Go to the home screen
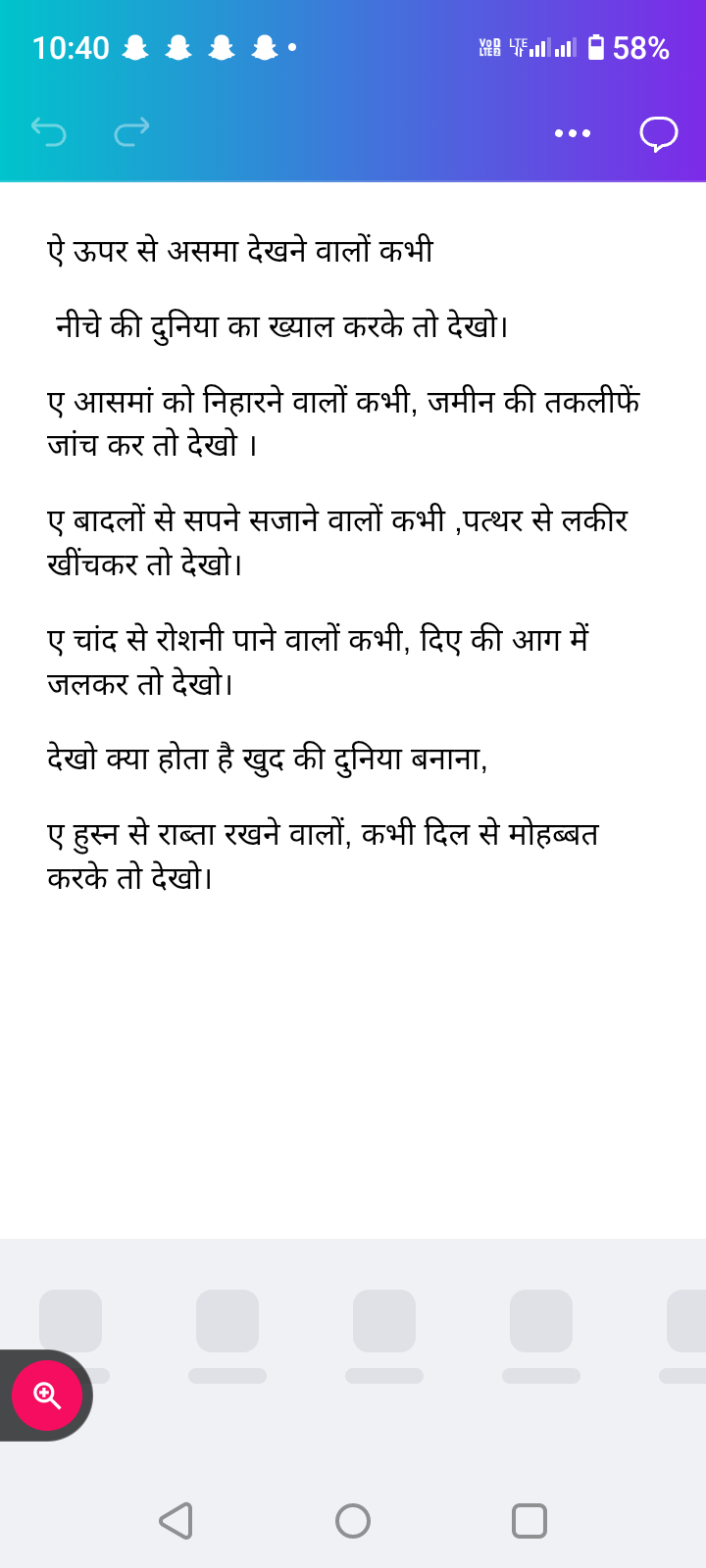Viewport: 706px width, 1568px height. (353, 1521)
